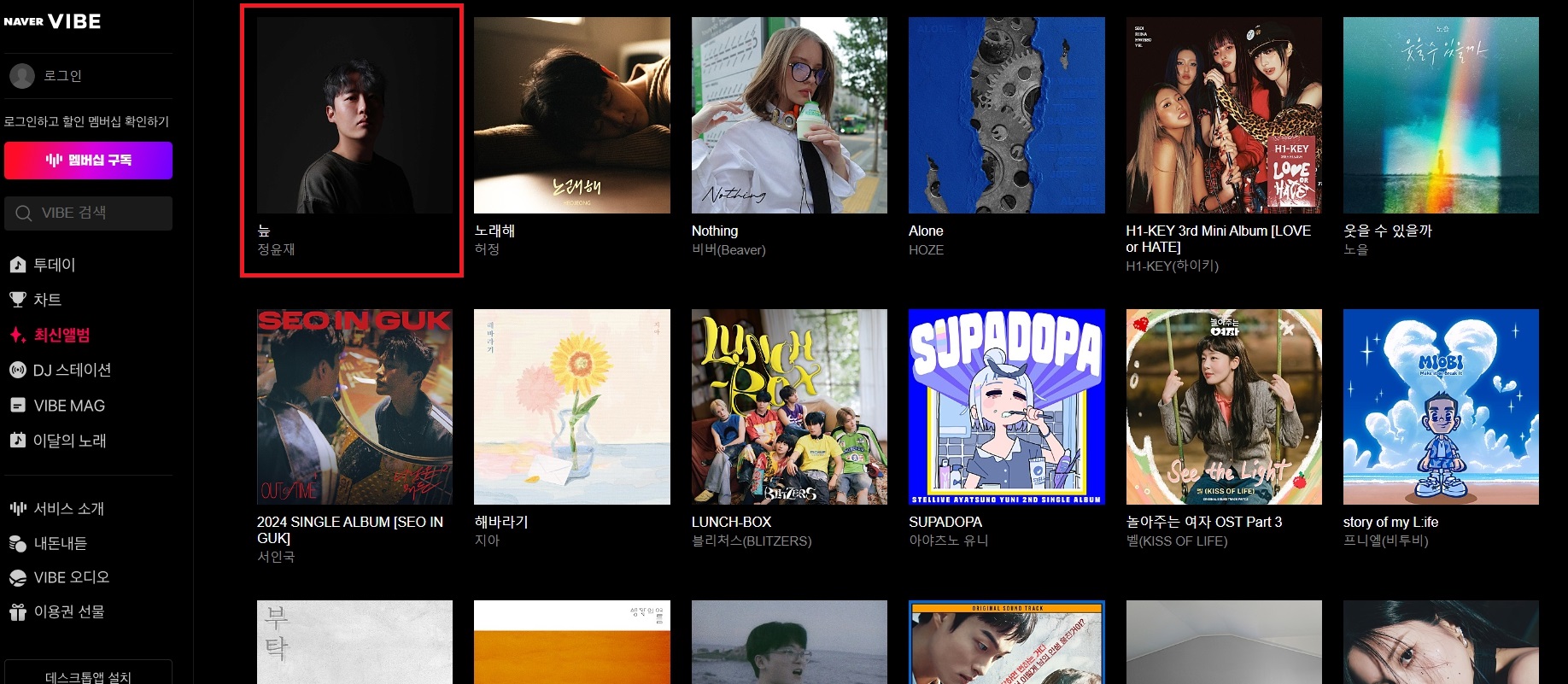Screen dimensions: 1568x684
Task: Open the album 노래해 by 허정
Action: 571,115
